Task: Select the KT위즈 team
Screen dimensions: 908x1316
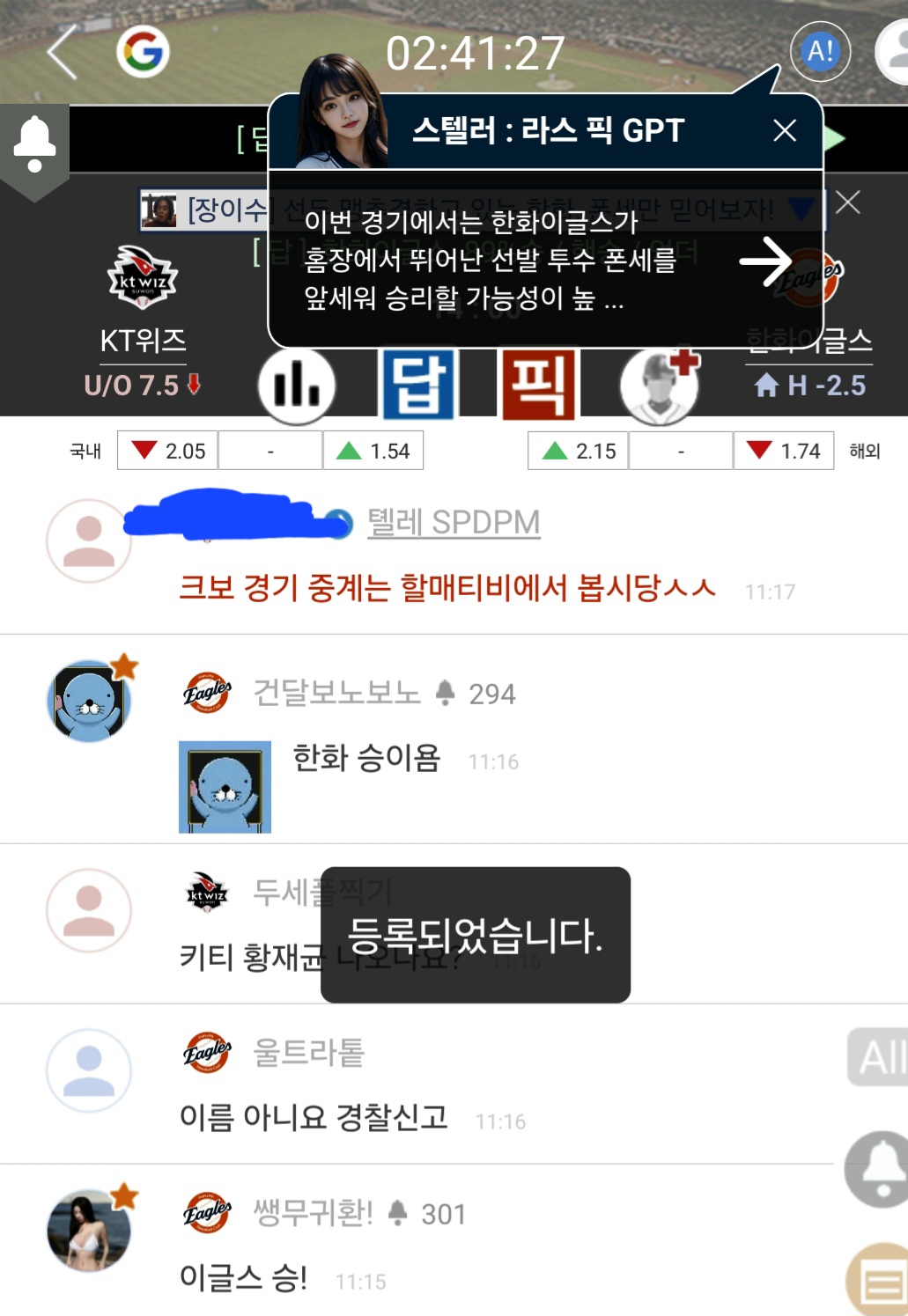Action: coord(143,299)
